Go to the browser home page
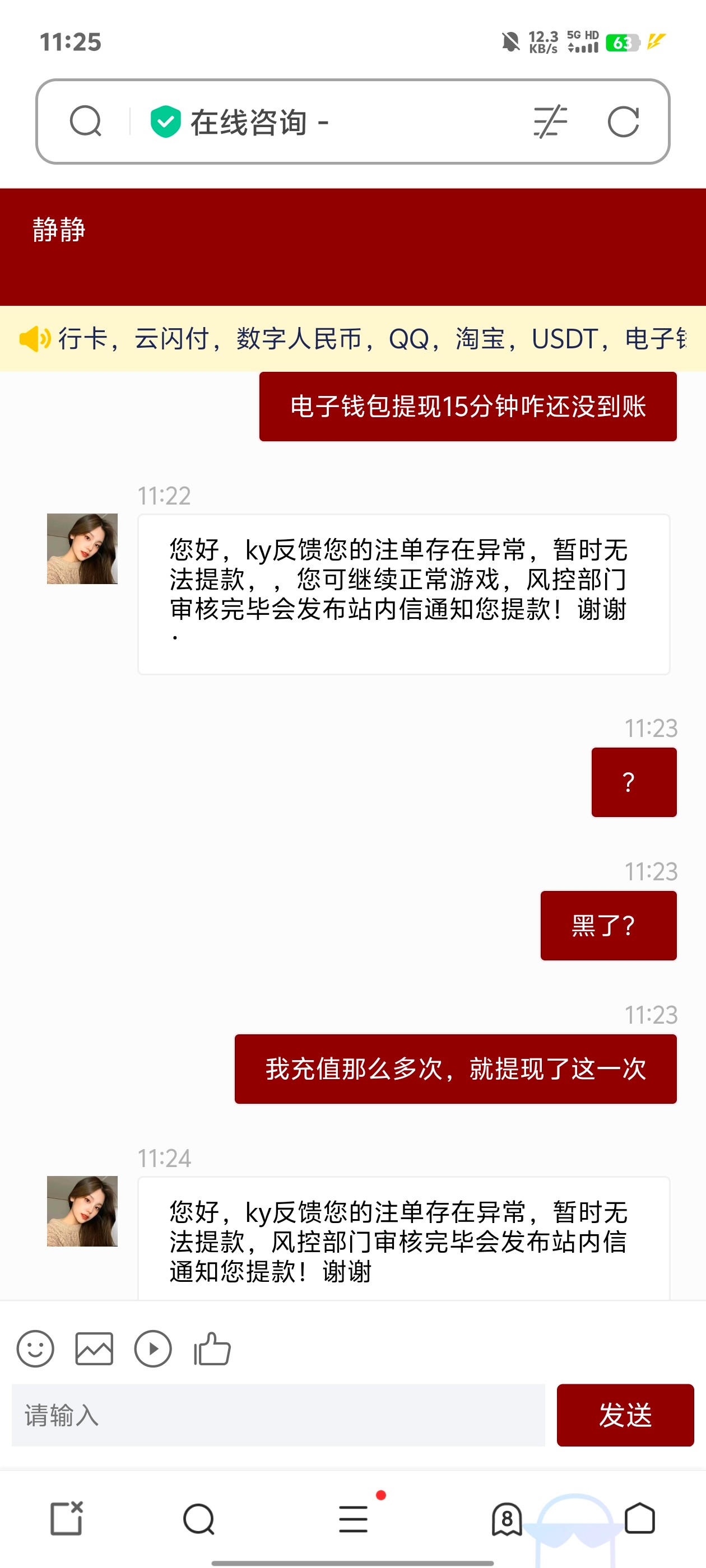 point(640,1519)
